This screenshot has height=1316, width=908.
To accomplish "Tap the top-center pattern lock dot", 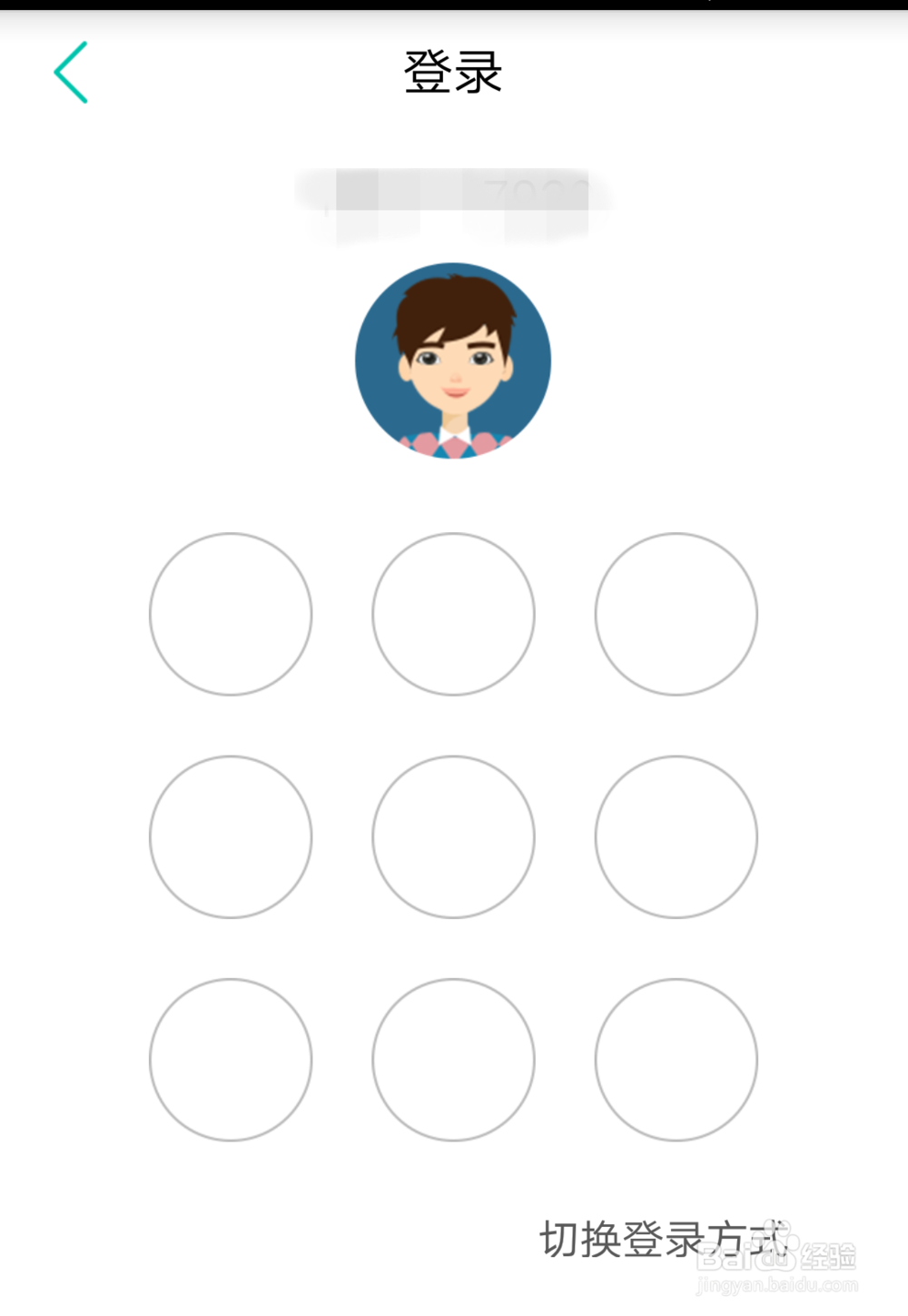I will (x=454, y=614).
